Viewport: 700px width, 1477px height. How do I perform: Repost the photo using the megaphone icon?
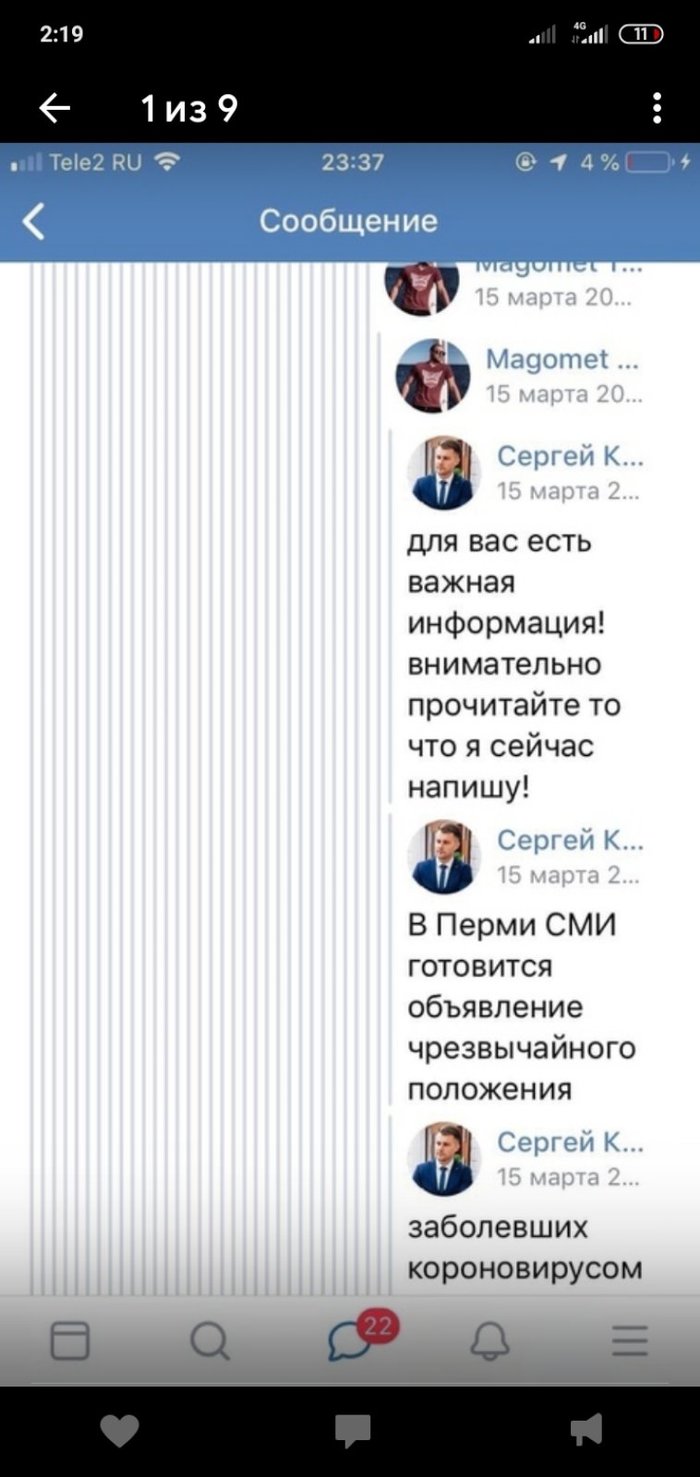point(586,1432)
